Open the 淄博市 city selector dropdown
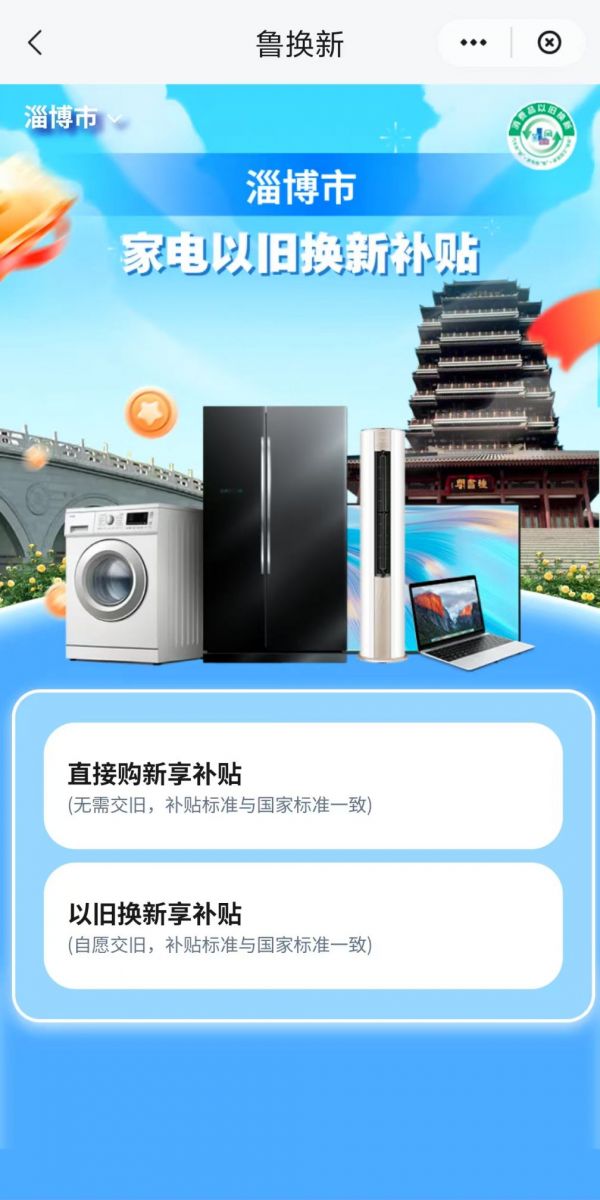The image size is (600, 1200). tap(73, 118)
